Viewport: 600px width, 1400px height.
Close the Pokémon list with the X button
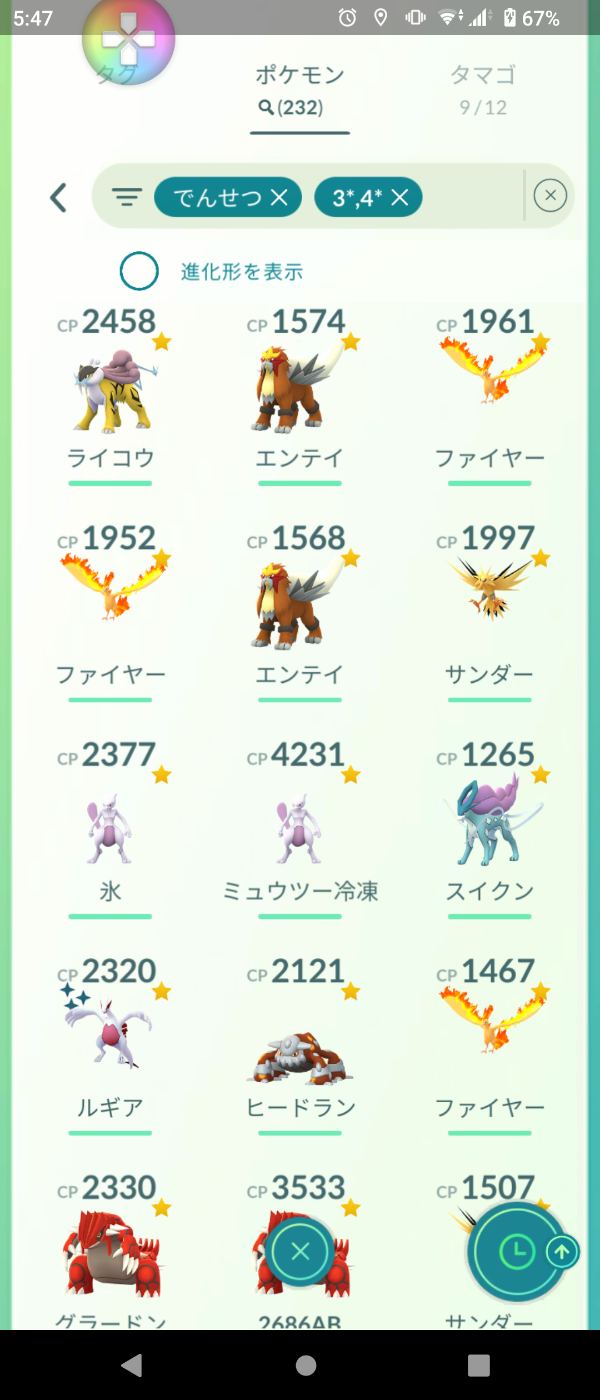click(300, 1251)
